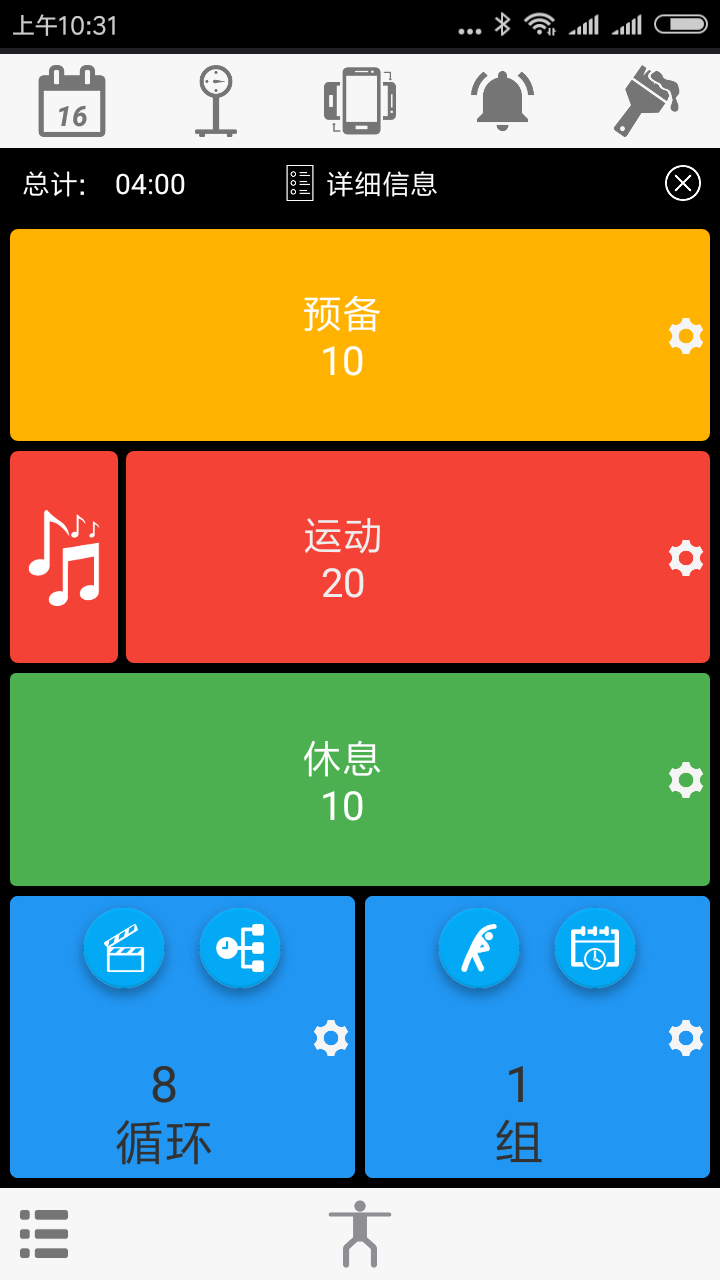This screenshot has height=1280, width=720.
Task: Open the weight scale icon
Action: (215, 101)
